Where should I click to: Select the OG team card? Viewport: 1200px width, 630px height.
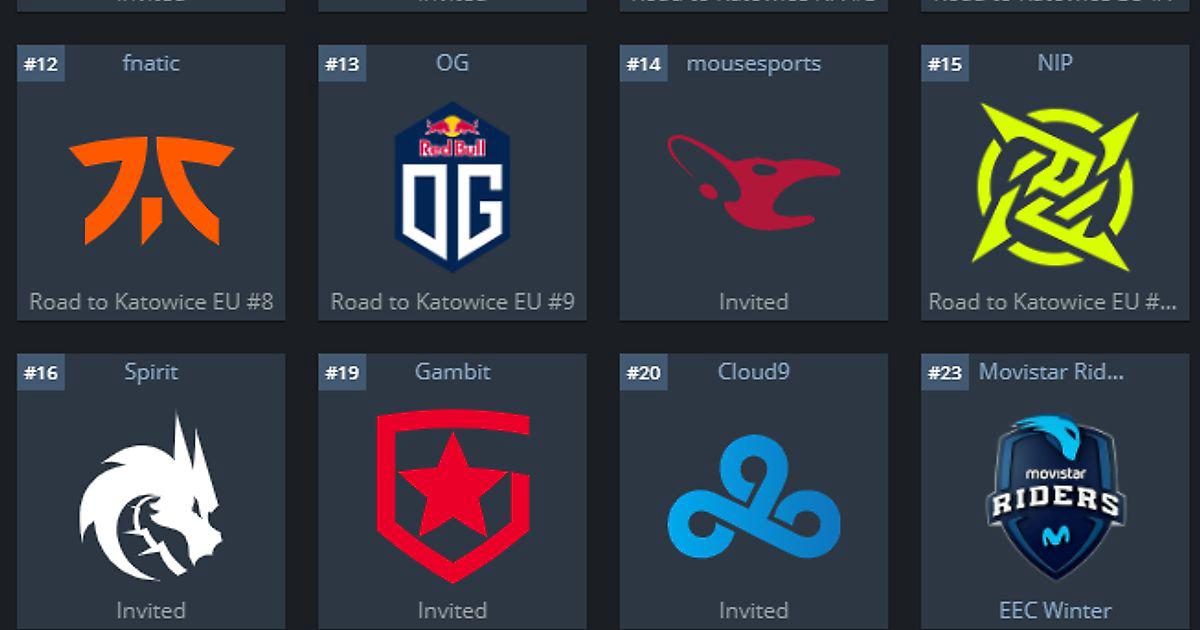point(452,182)
